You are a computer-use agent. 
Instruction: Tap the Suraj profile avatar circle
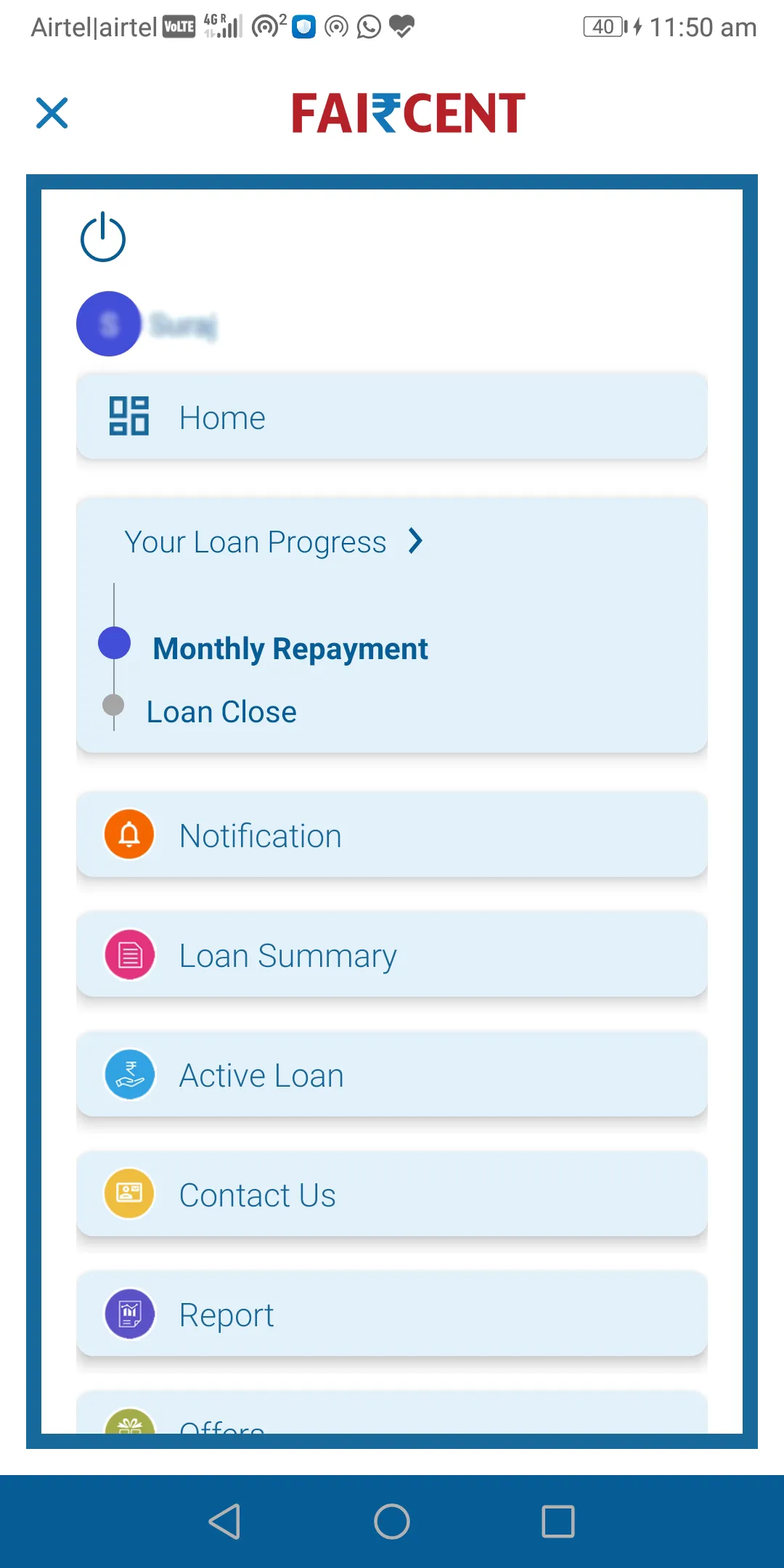(x=109, y=324)
